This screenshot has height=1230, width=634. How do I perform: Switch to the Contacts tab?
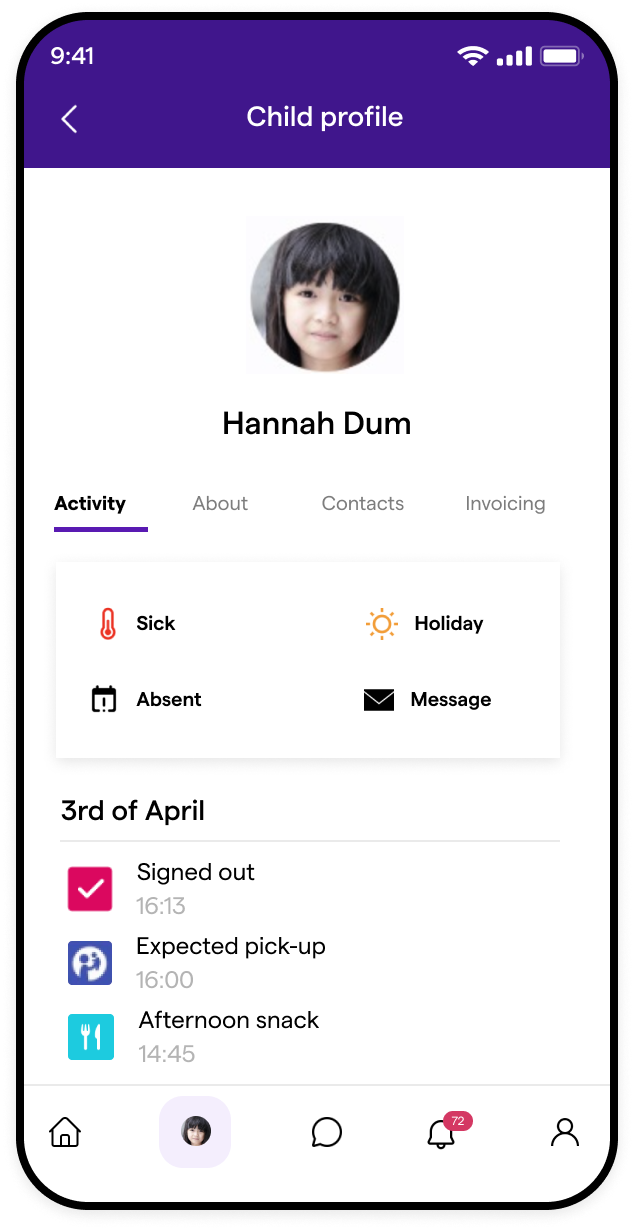point(363,504)
